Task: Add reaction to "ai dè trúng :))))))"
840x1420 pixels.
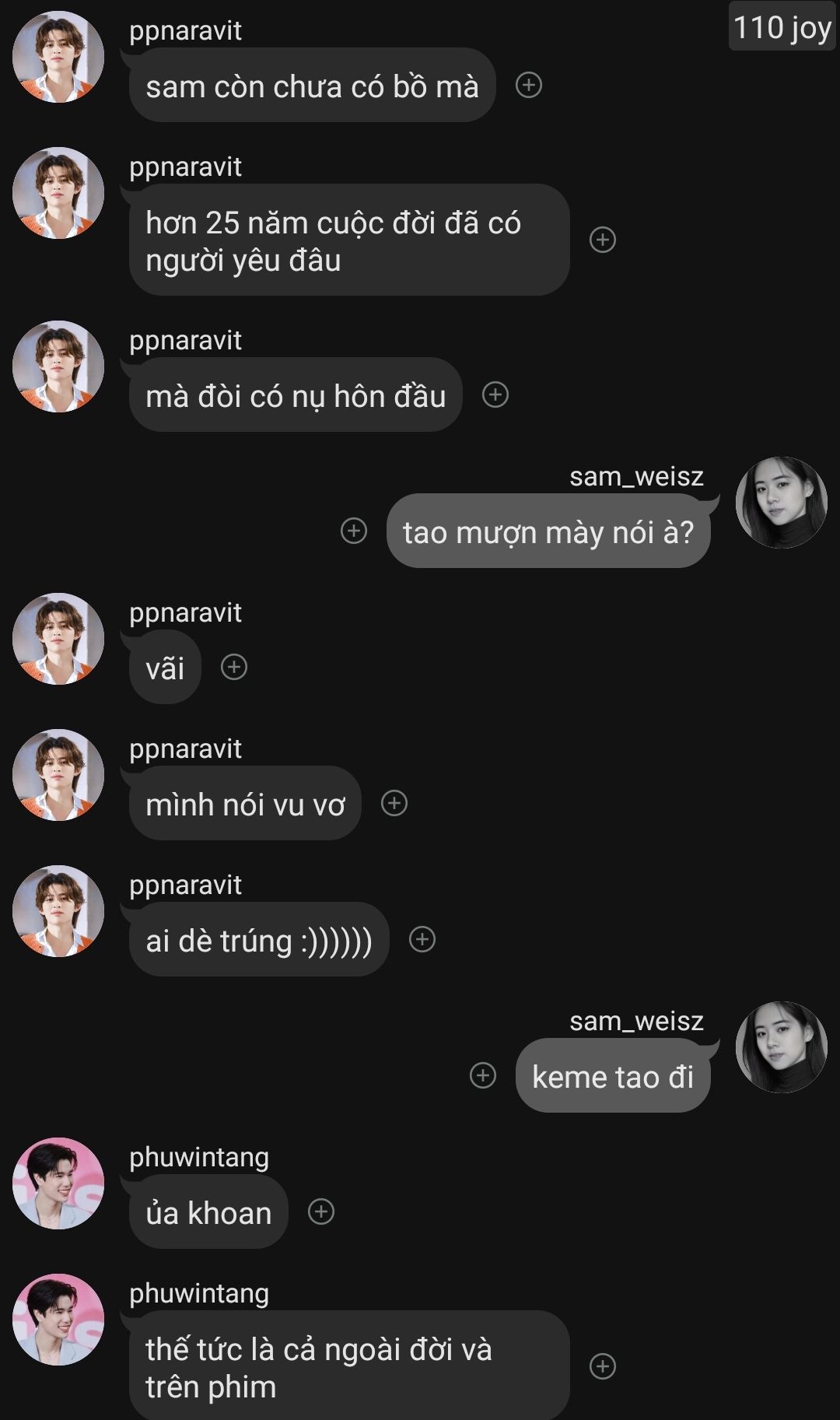Action: (422, 939)
